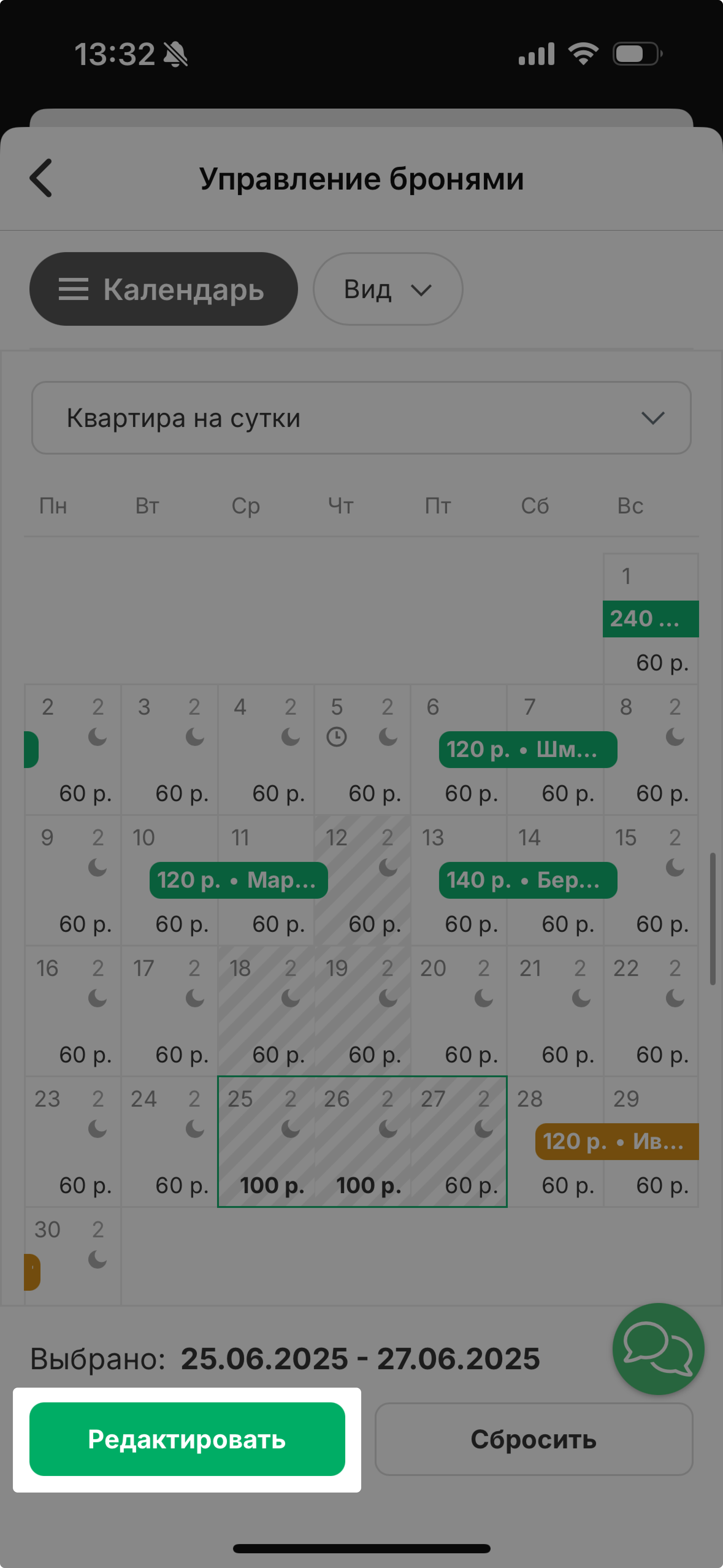Expand the Квартира на сутки selector
Viewport: 723px width, 1568px height.
[361, 418]
